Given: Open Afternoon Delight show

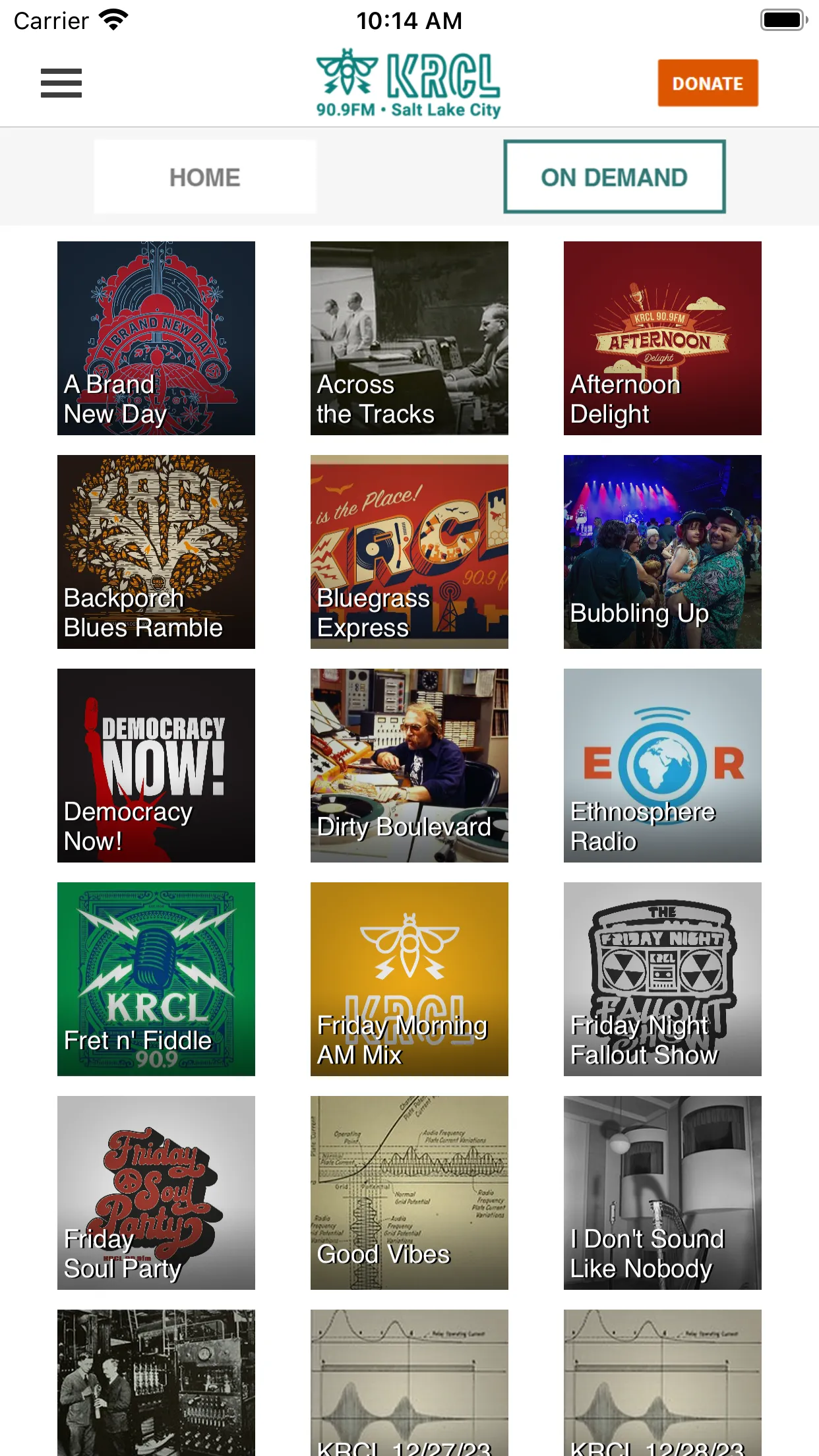Looking at the screenshot, I should click(663, 338).
